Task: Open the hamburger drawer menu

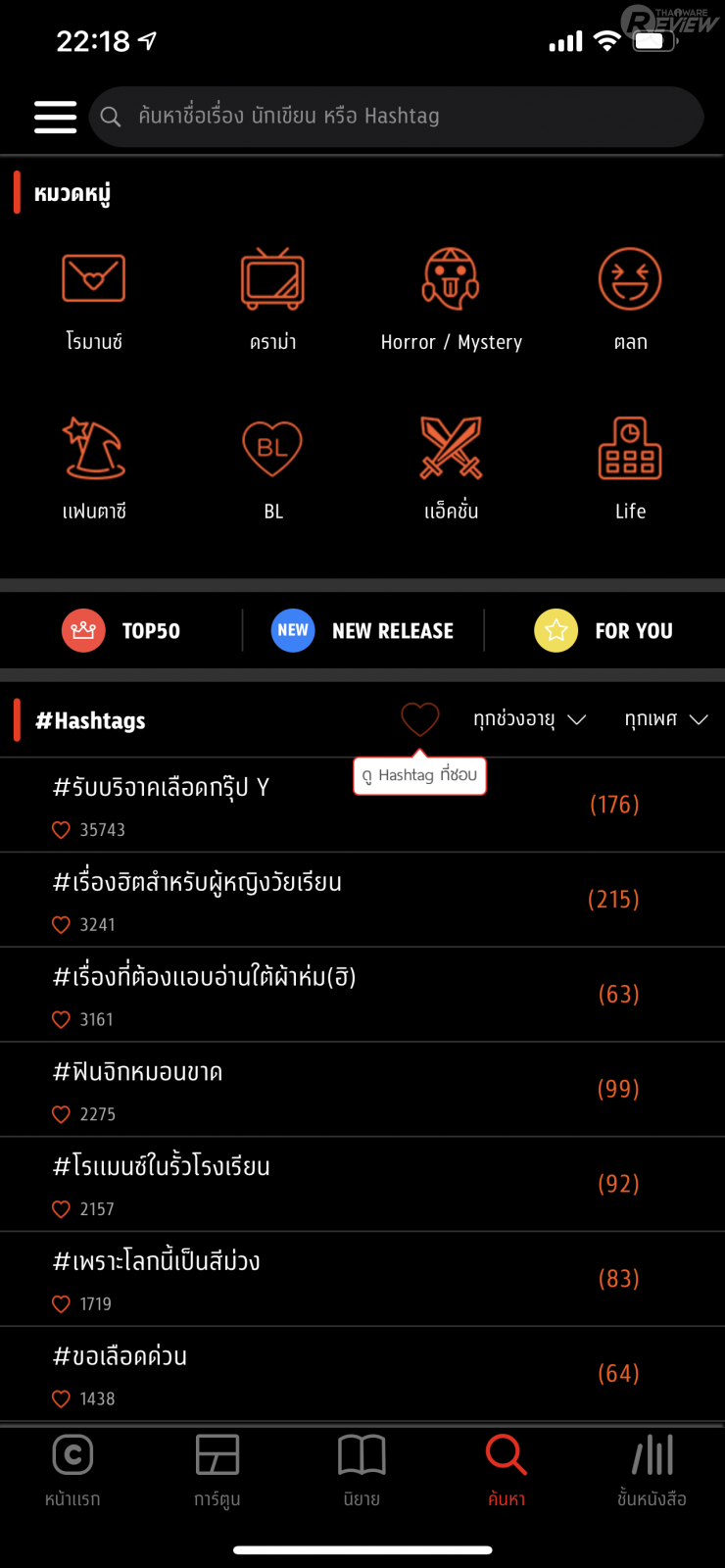Action: tap(55, 117)
